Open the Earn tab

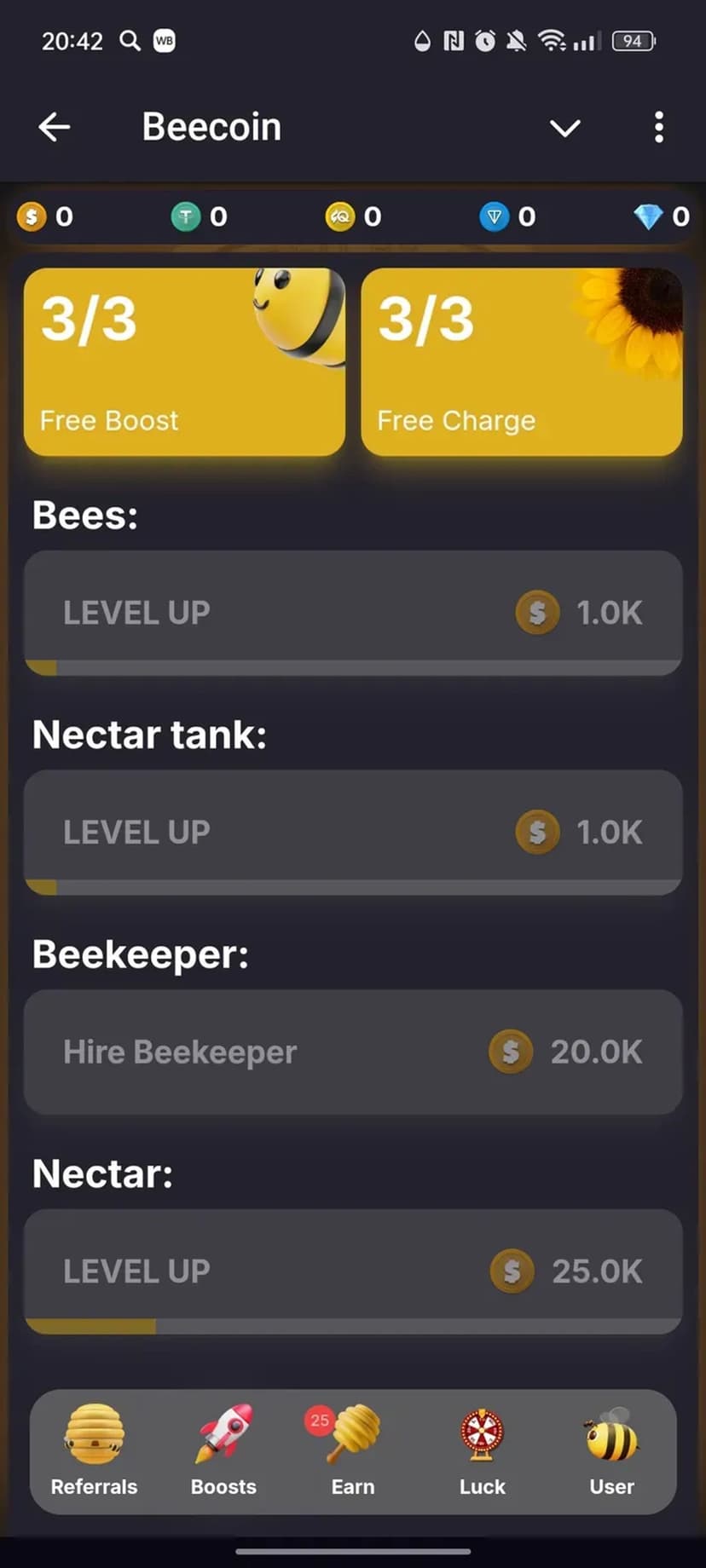click(353, 1451)
